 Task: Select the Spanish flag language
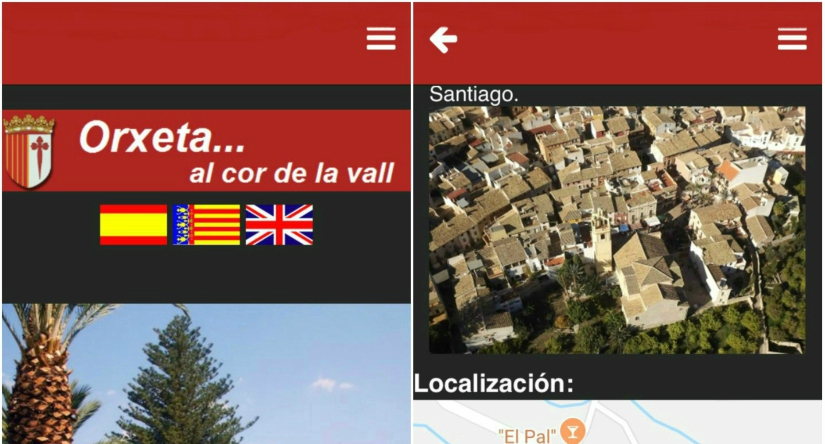[x=133, y=225]
